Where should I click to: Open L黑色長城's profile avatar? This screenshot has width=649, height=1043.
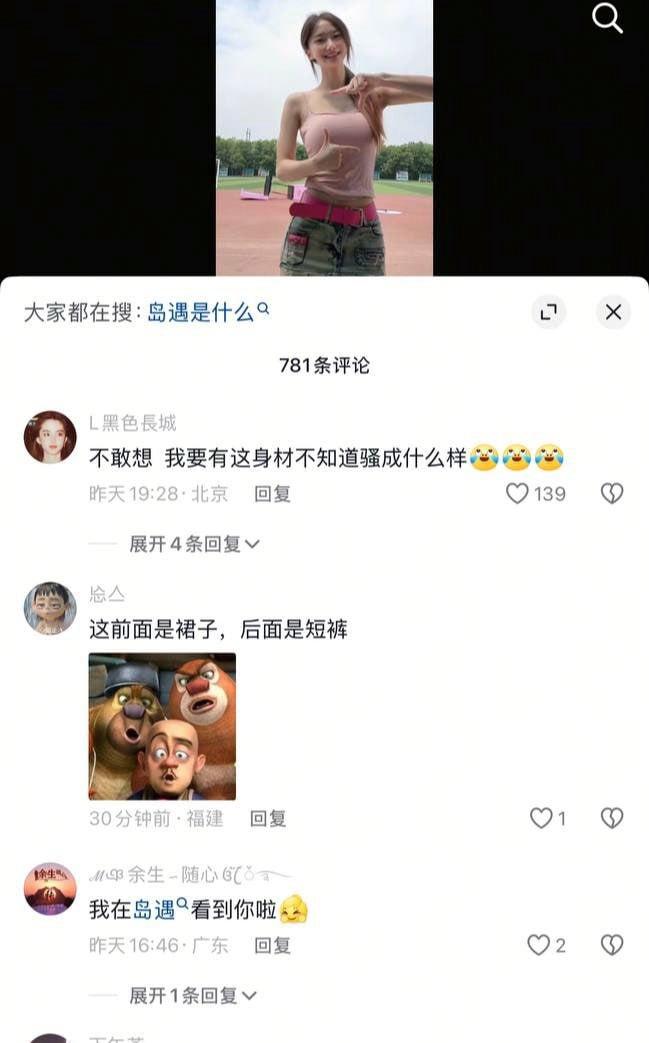coord(50,436)
